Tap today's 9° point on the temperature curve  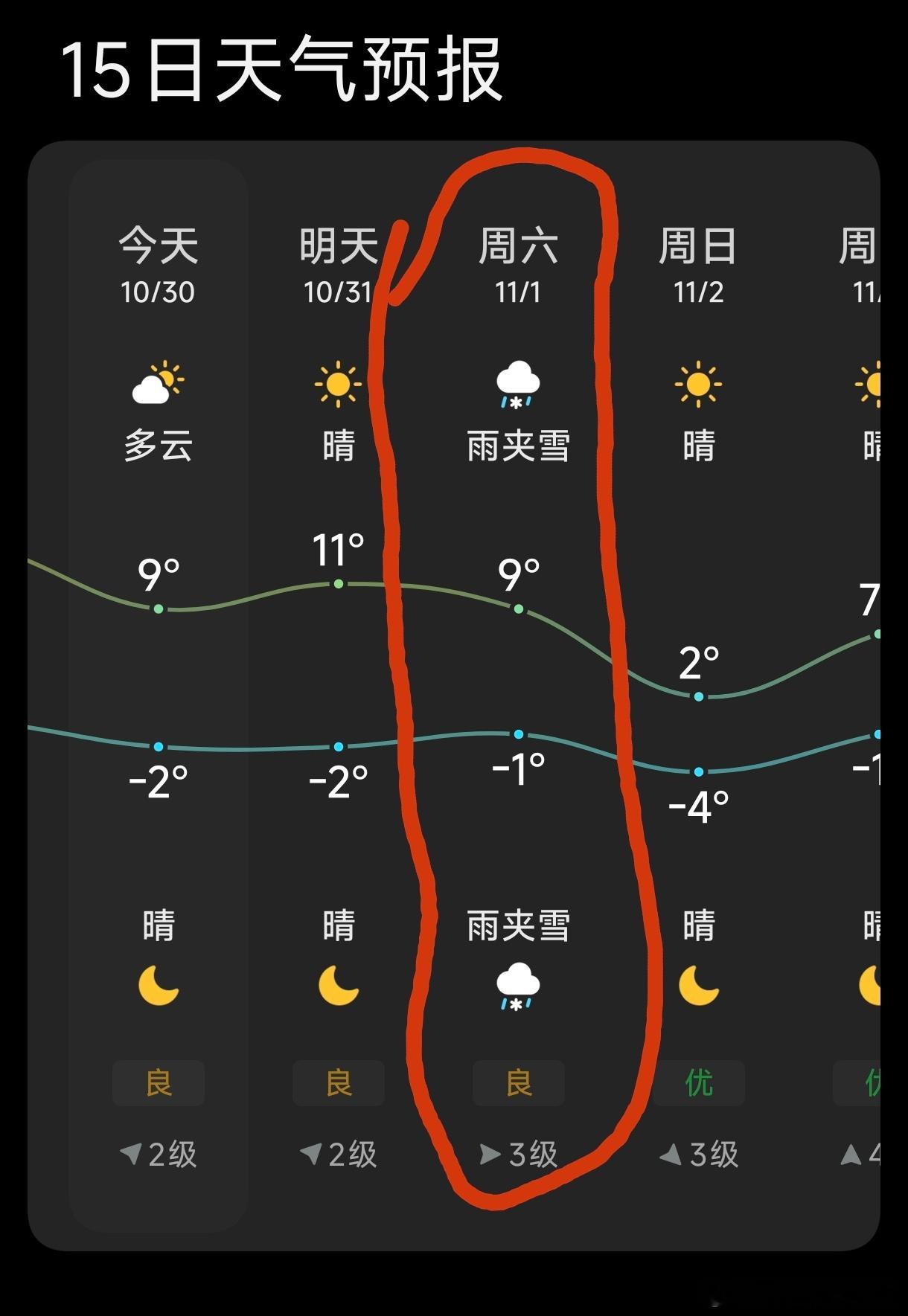[157, 608]
